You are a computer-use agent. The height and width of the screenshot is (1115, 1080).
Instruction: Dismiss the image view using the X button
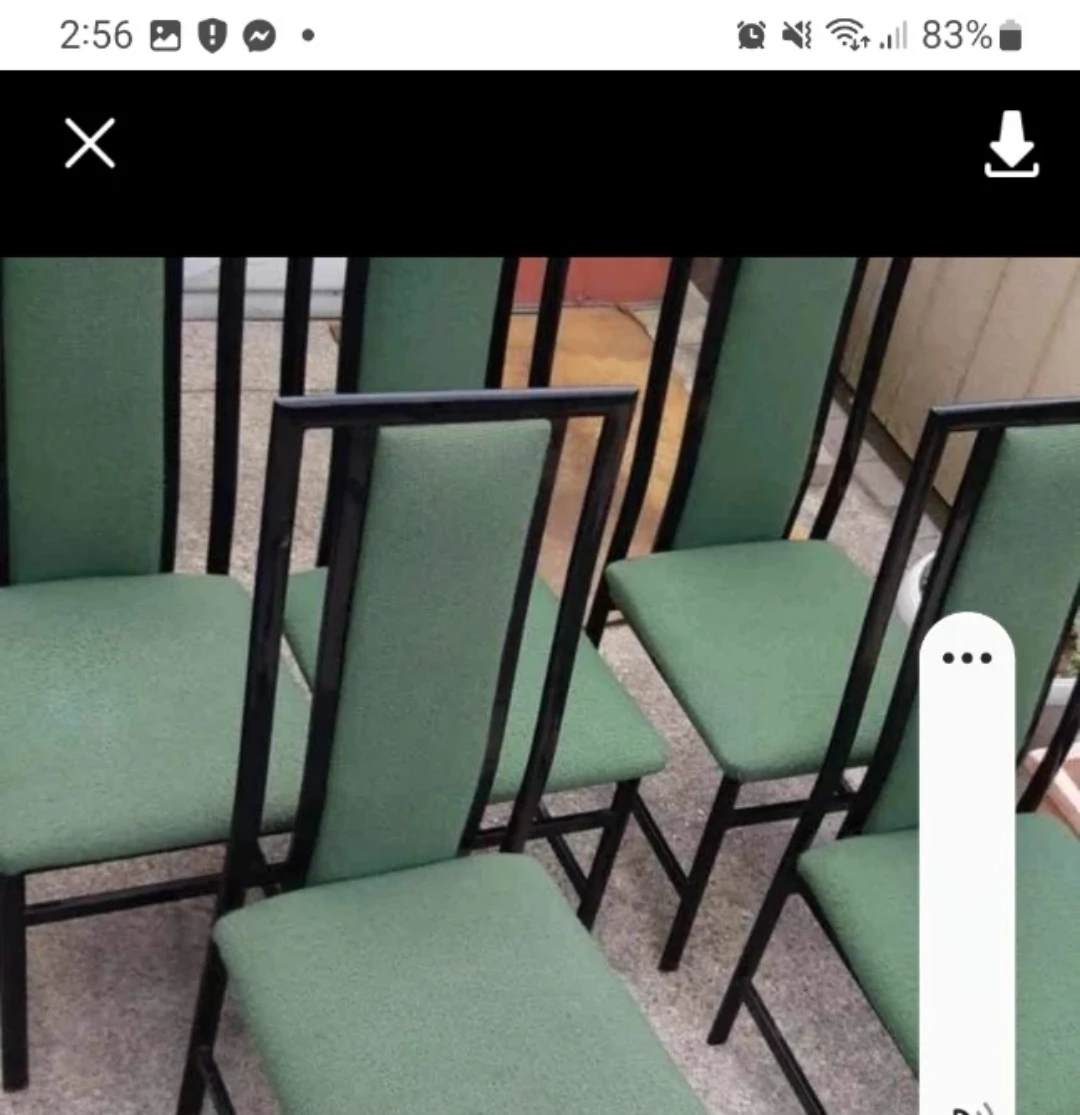89,143
